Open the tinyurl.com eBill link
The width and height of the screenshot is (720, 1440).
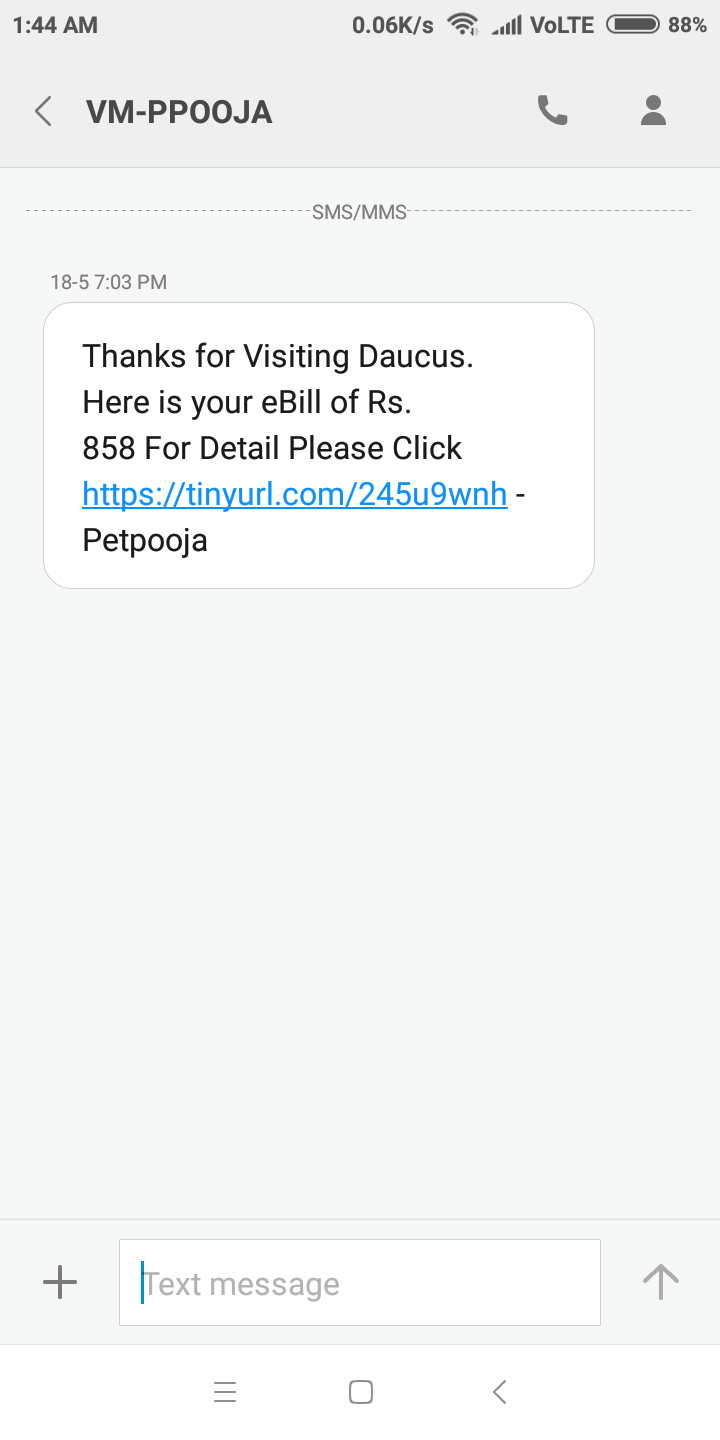[295, 494]
